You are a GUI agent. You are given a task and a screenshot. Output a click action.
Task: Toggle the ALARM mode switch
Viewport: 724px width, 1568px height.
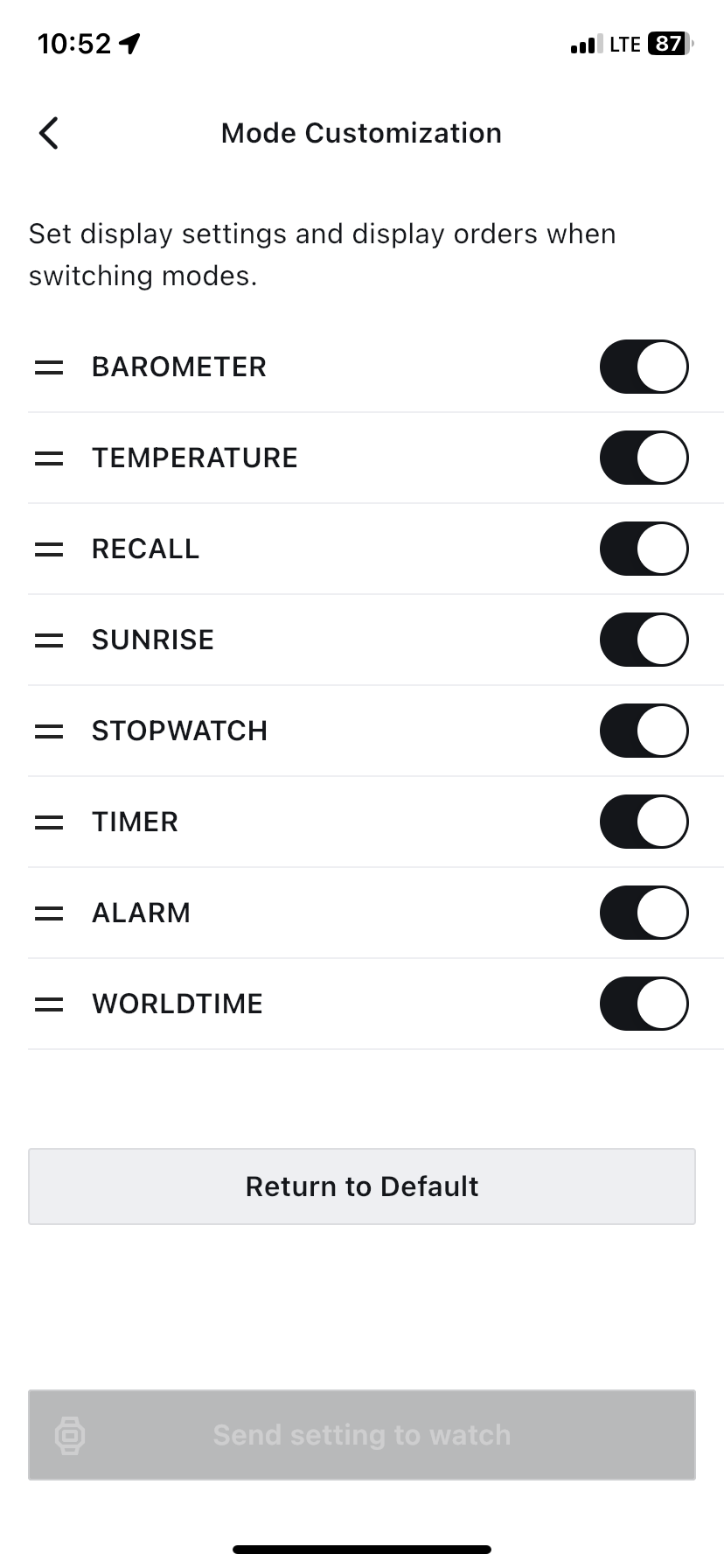pyautogui.click(x=644, y=913)
